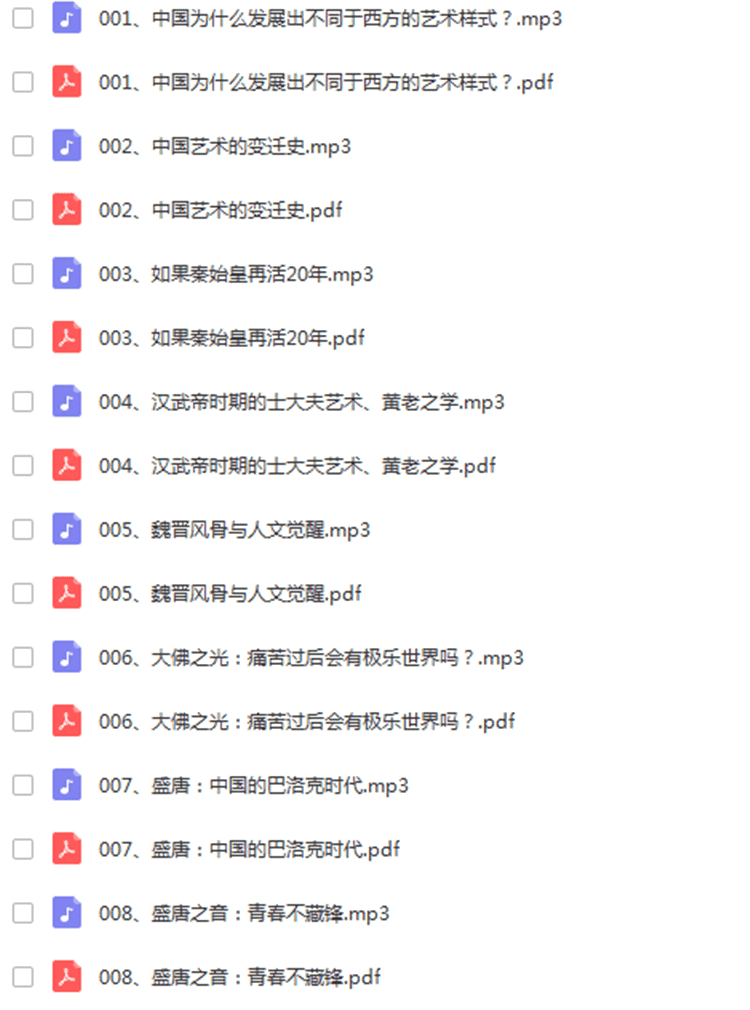Select the checkbox beside 002、中国艺术的变迁史.pdf

point(23,210)
